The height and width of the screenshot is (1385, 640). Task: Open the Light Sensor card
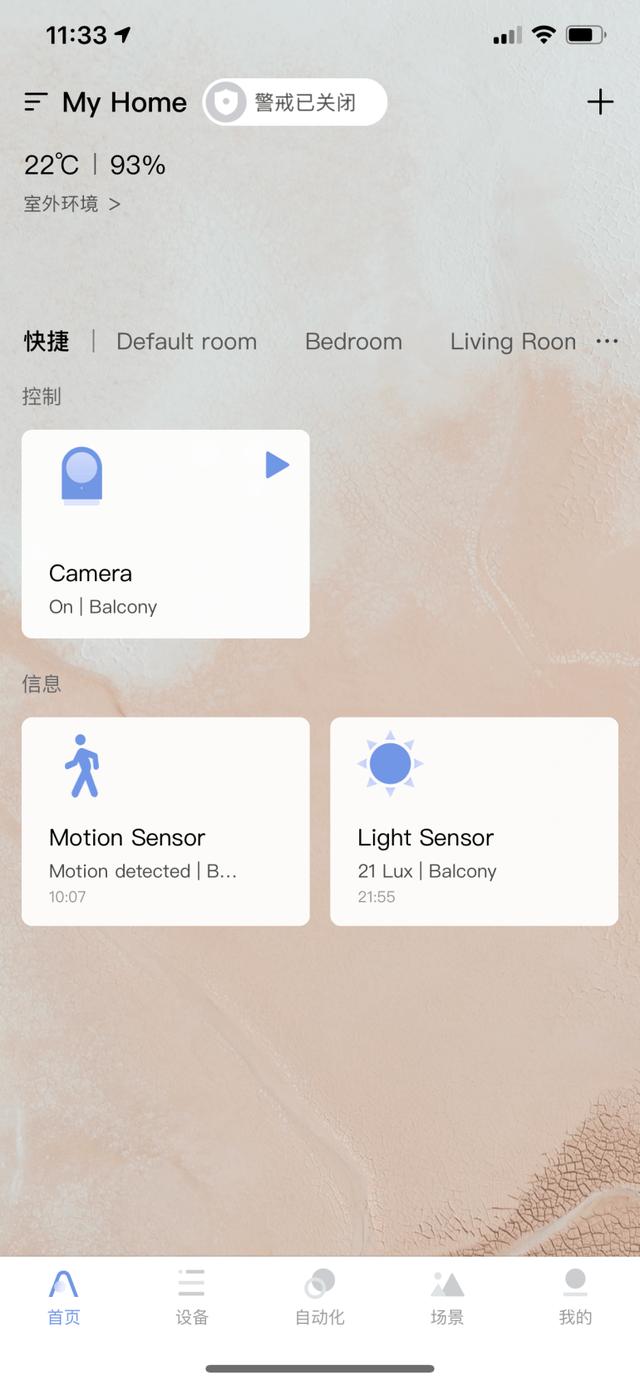click(x=474, y=821)
